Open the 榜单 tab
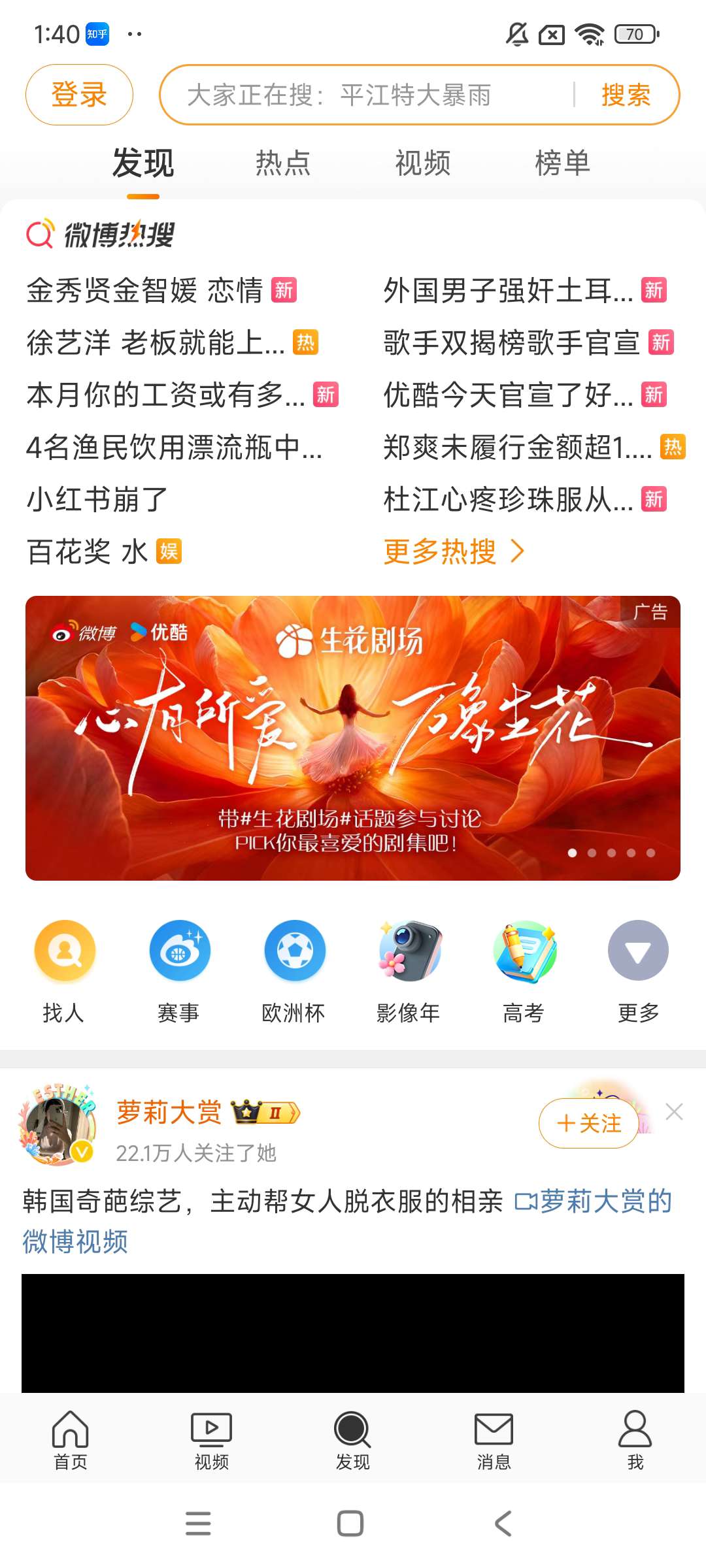 click(x=562, y=163)
